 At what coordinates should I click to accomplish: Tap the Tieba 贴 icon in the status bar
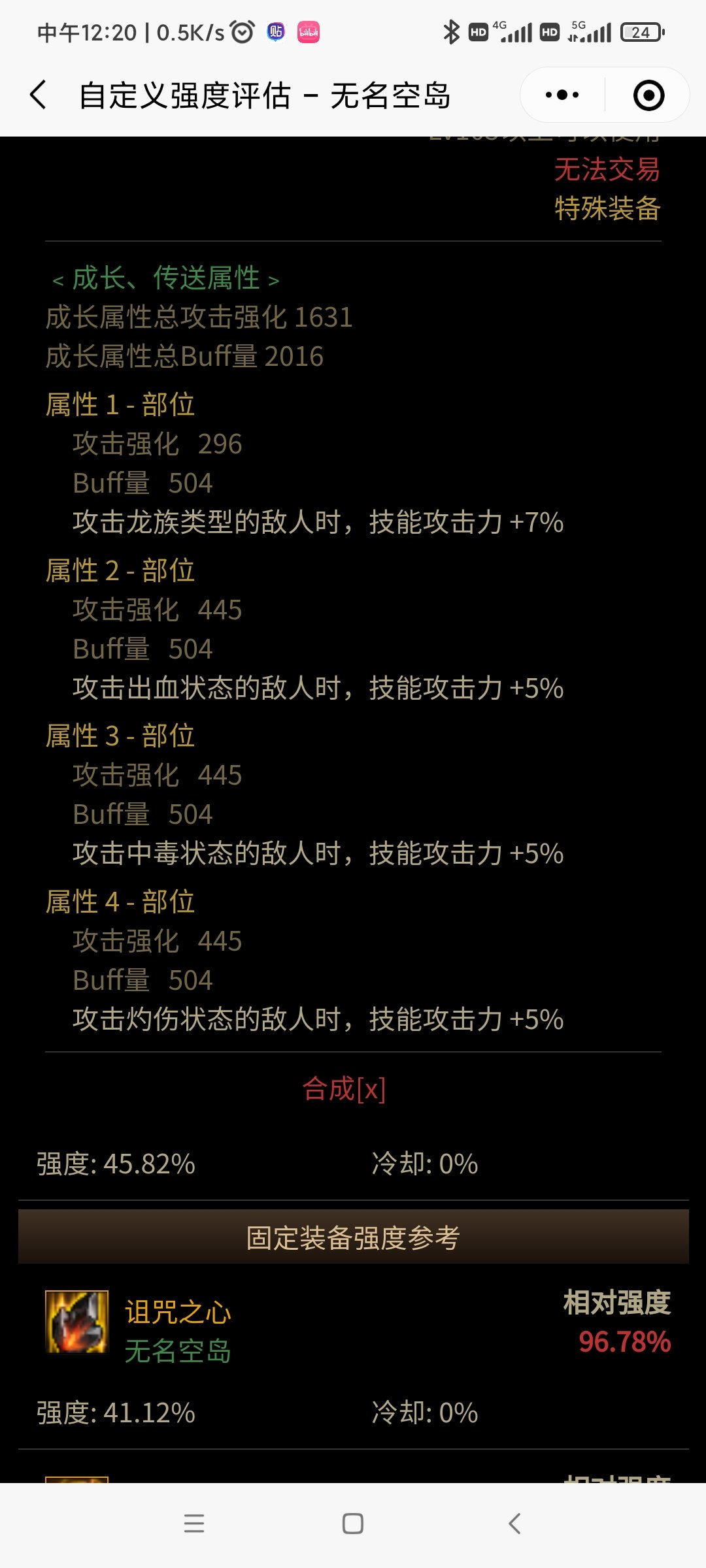(x=275, y=31)
